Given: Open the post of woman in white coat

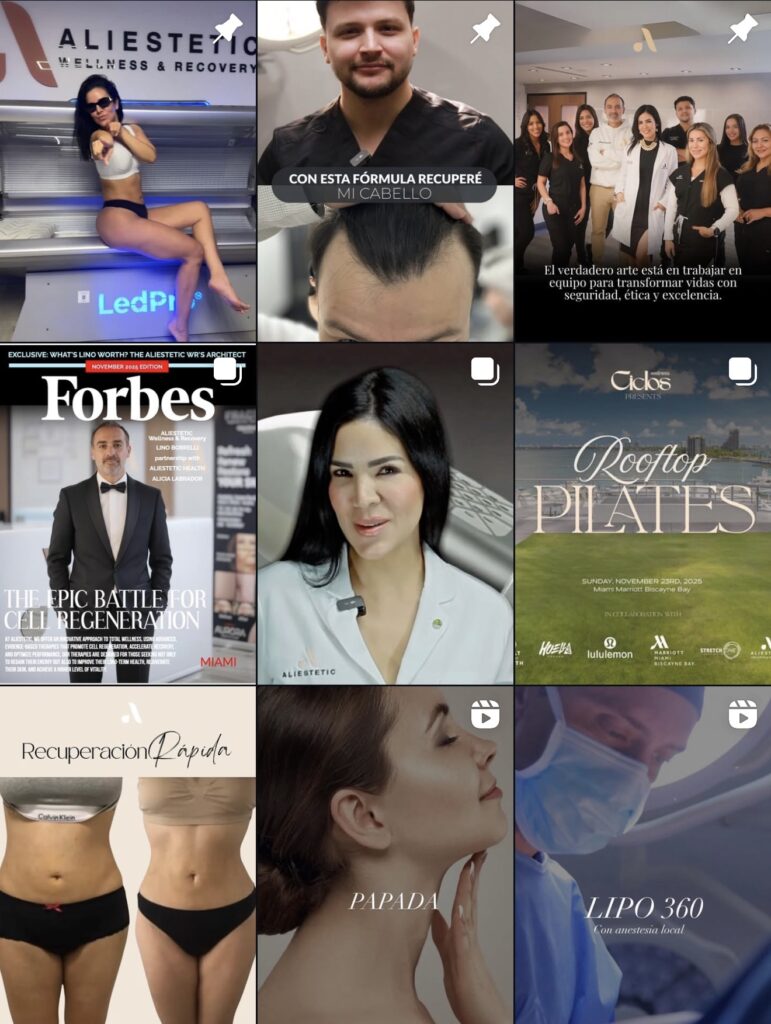Looking at the screenshot, I should (385, 513).
